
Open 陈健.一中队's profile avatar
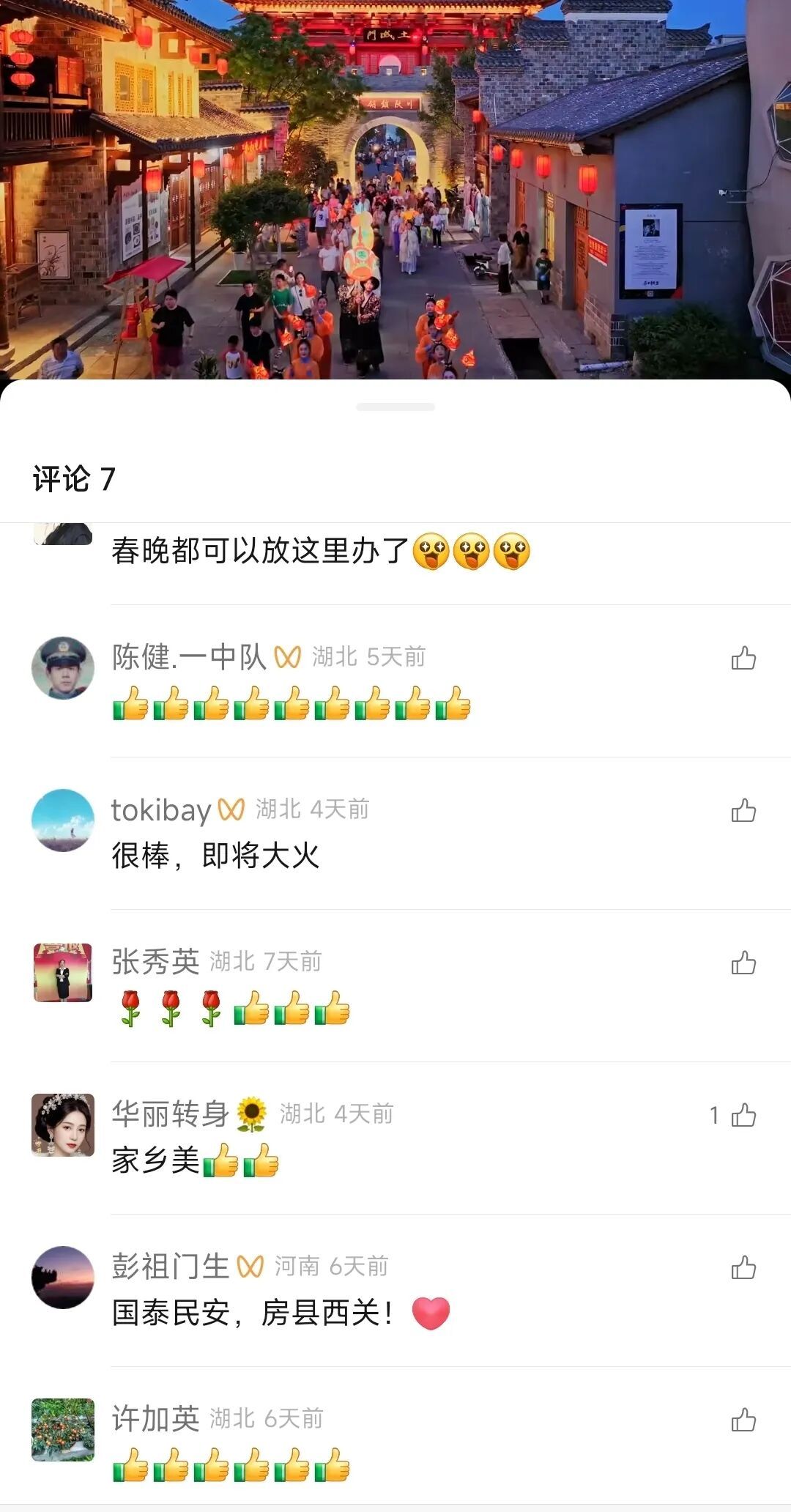63,668
